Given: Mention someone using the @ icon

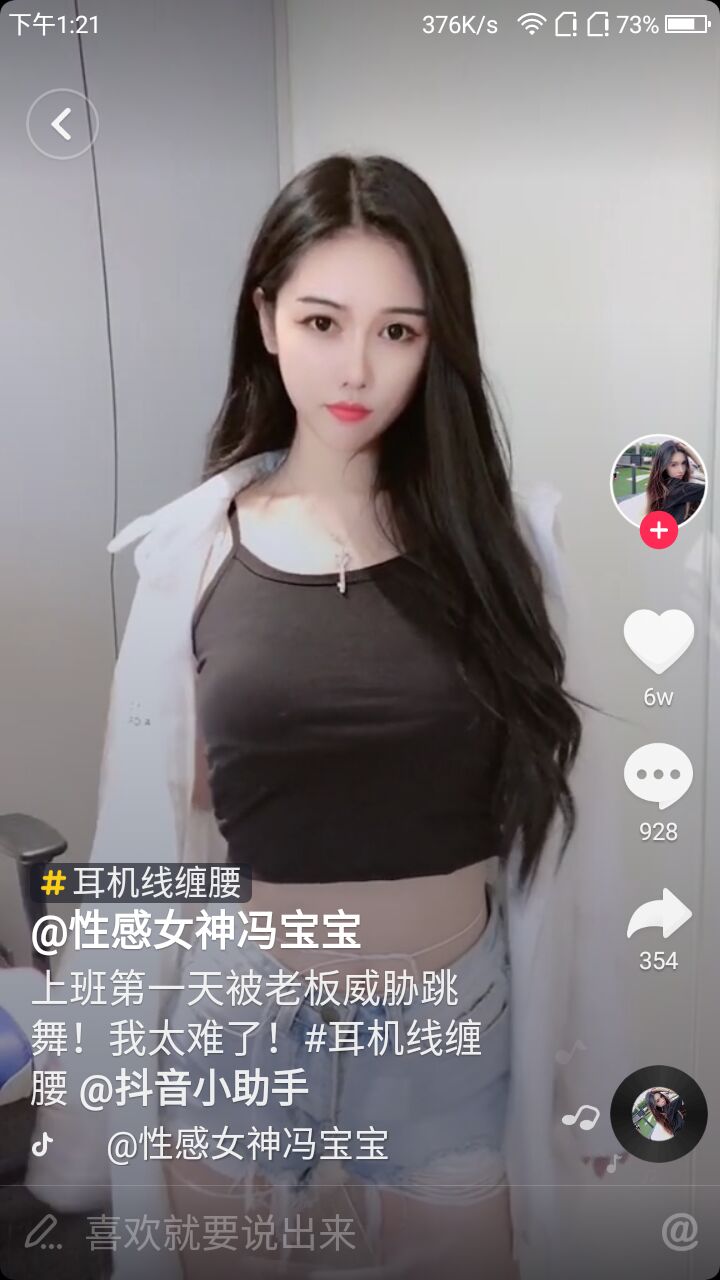Looking at the screenshot, I should pyautogui.click(x=680, y=1233).
